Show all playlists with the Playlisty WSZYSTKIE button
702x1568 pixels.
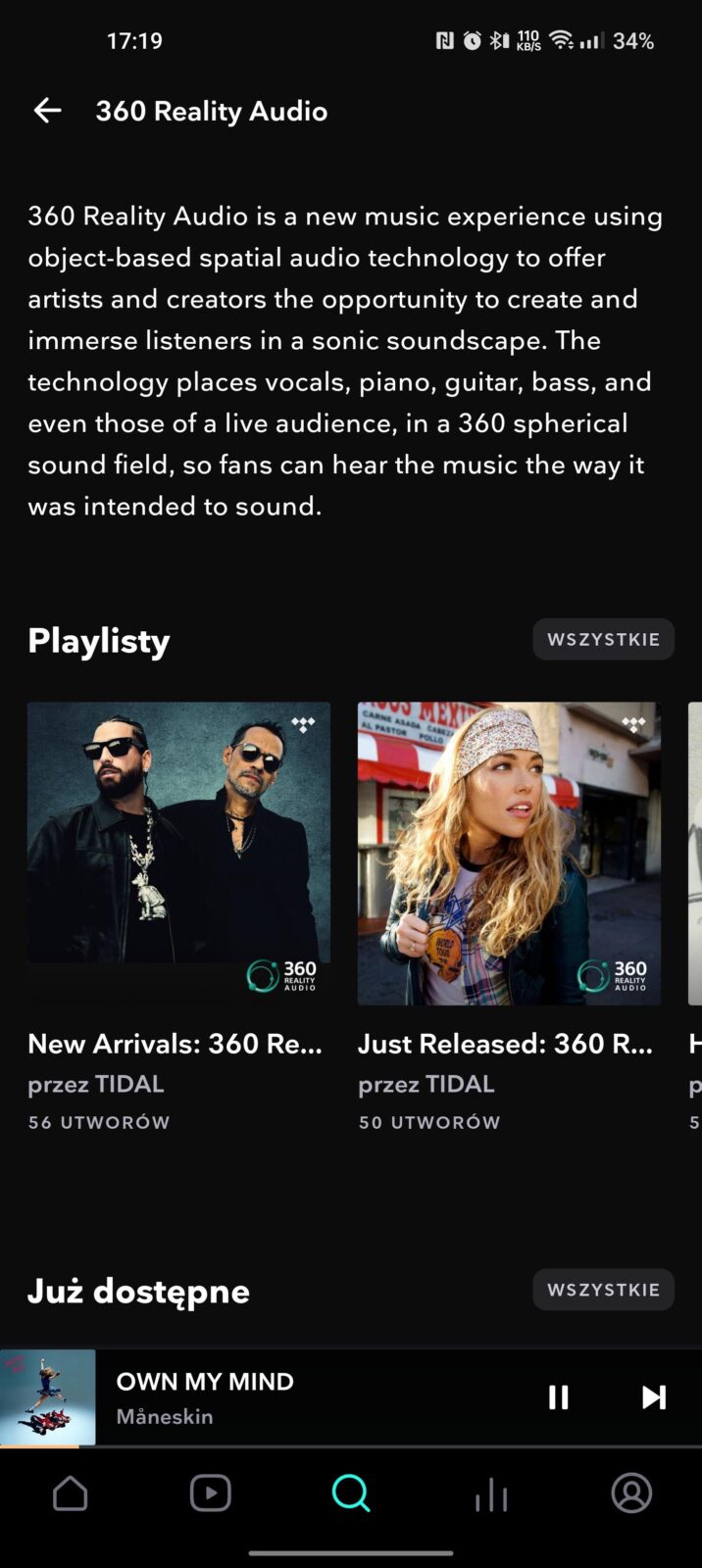click(x=603, y=639)
